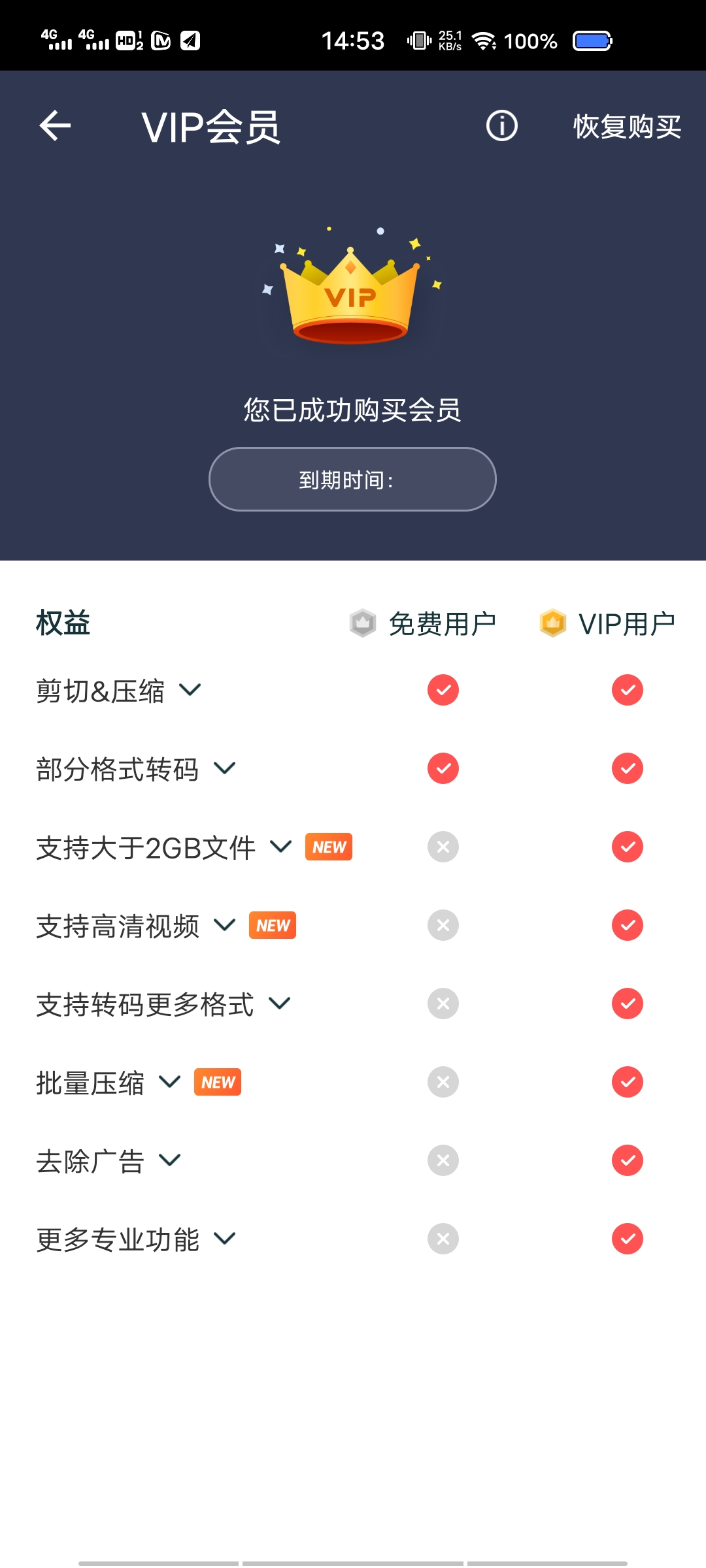Show details for 去除广告
This screenshot has width=706, height=1568.
169,1160
